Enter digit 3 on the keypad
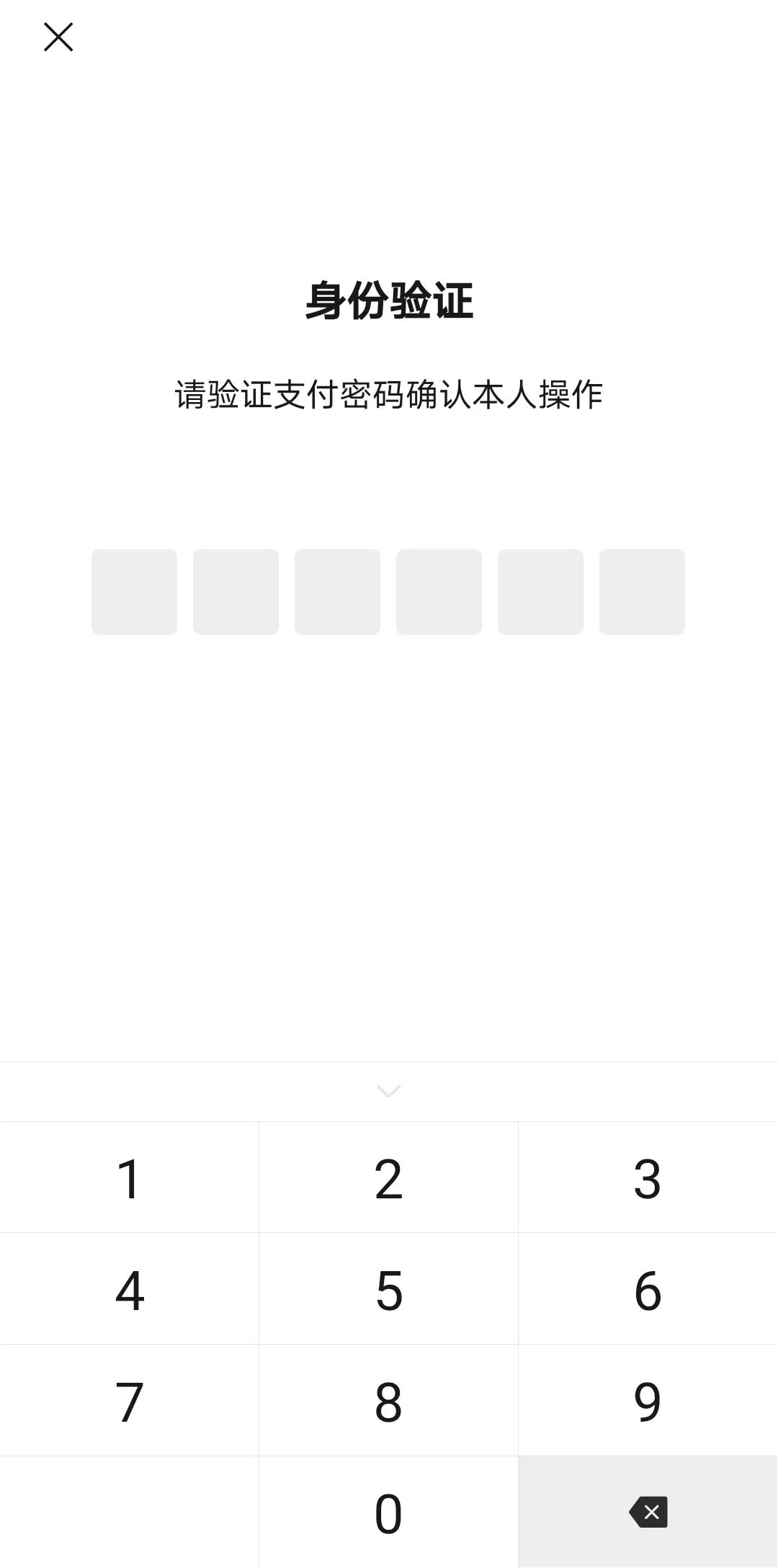The width and height of the screenshot is (778, 1568). click(x=648, y=1178)
